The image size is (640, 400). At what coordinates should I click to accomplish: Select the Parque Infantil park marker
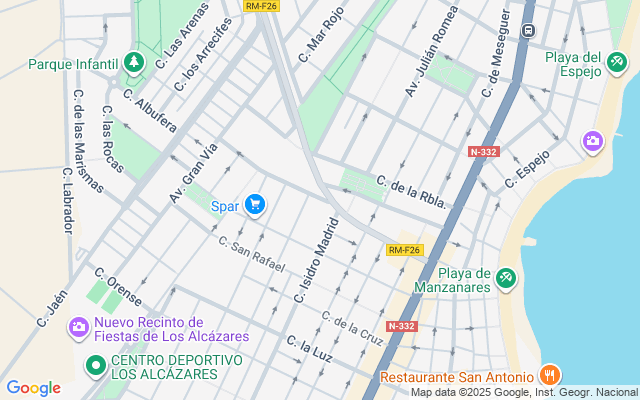tap(134, 63)
